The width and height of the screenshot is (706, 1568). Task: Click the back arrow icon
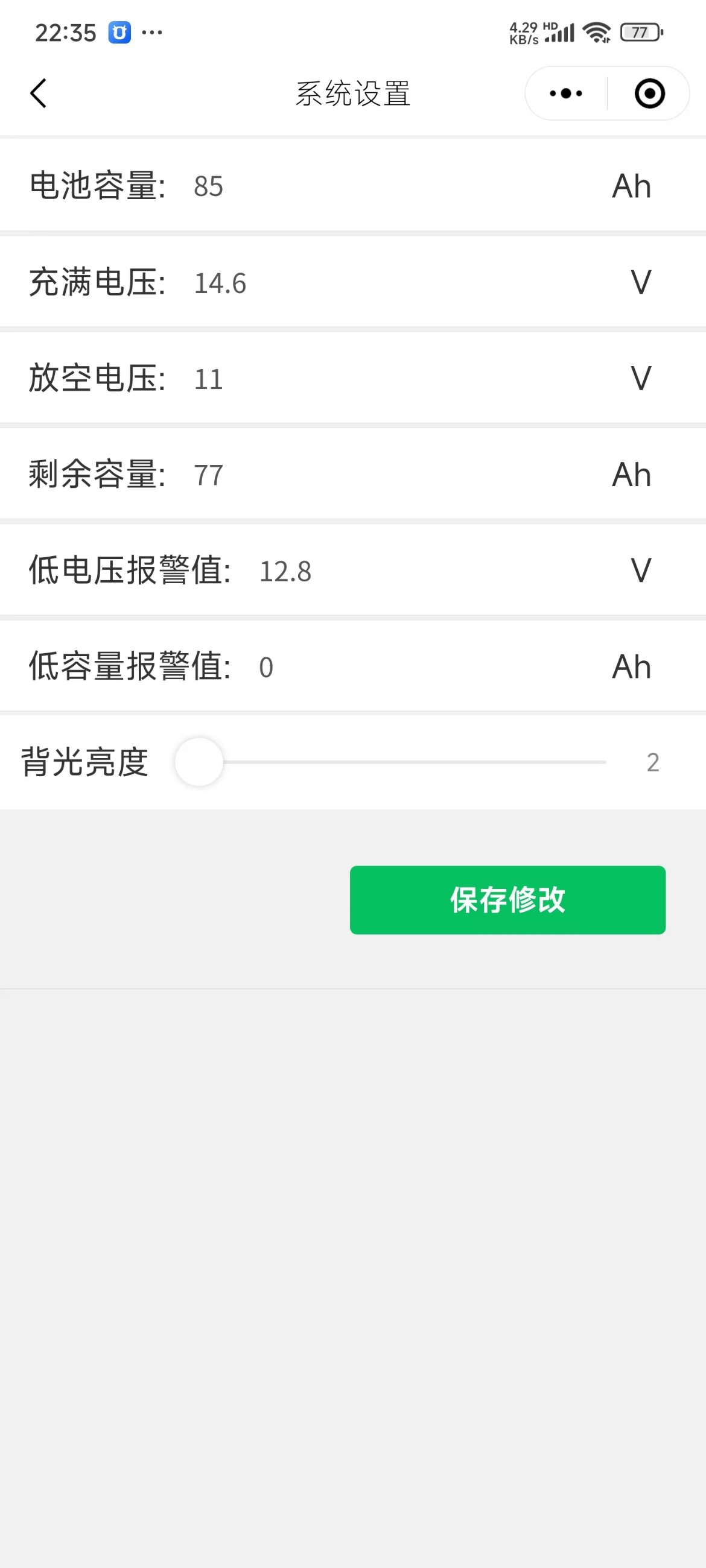coord(38,93)
